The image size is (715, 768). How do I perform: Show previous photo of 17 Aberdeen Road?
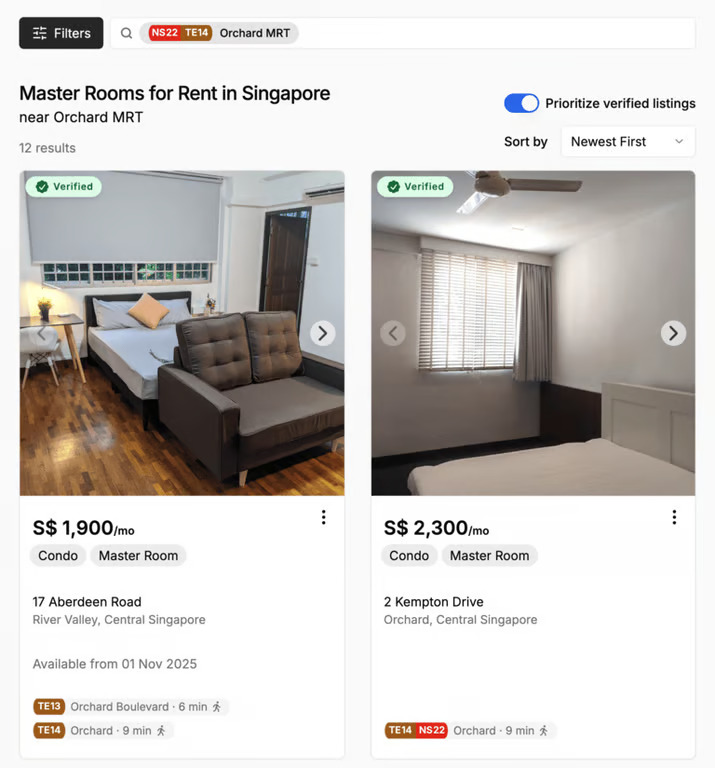point(42,333)
